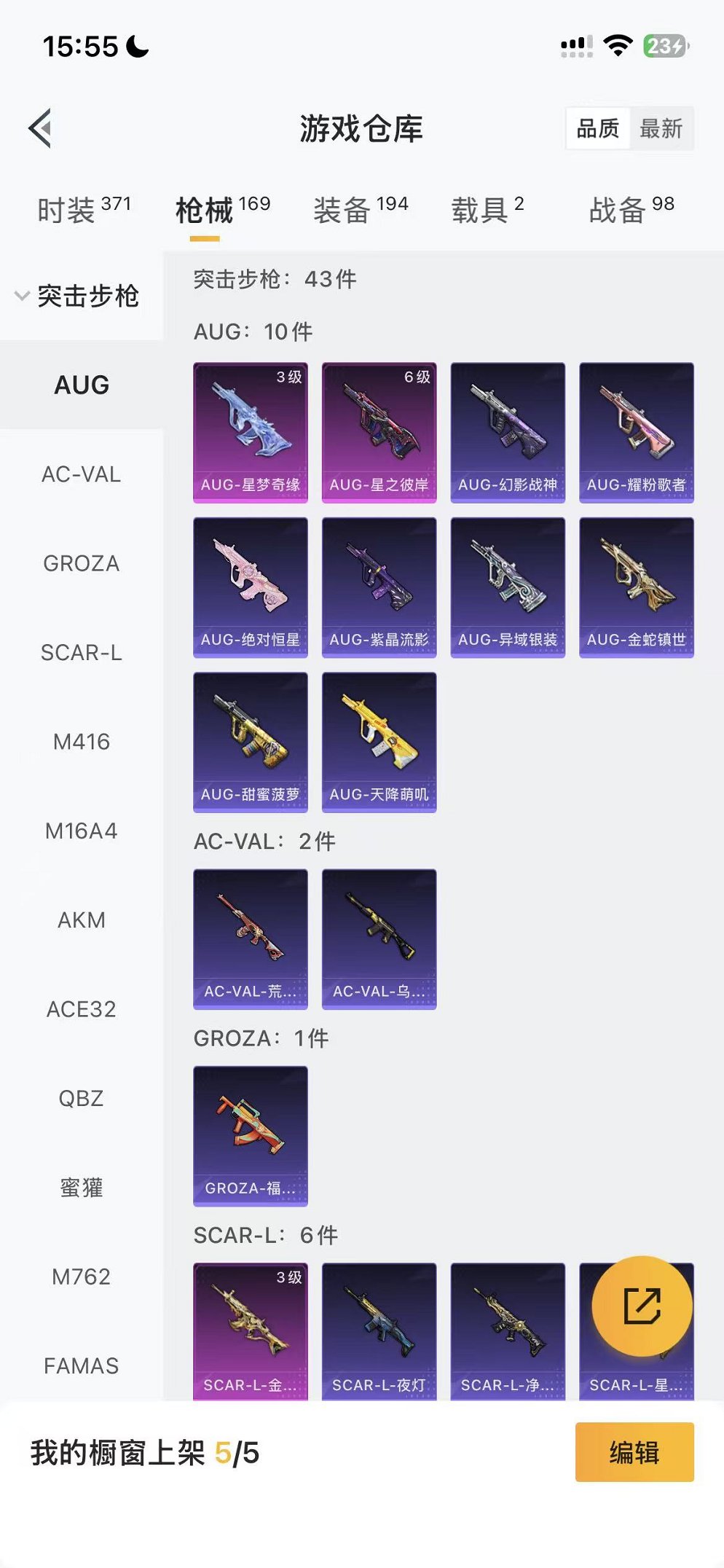View the AUG-金蛇镇世 skin
The height and width of the screenshot is (1568, 724).
636,587
